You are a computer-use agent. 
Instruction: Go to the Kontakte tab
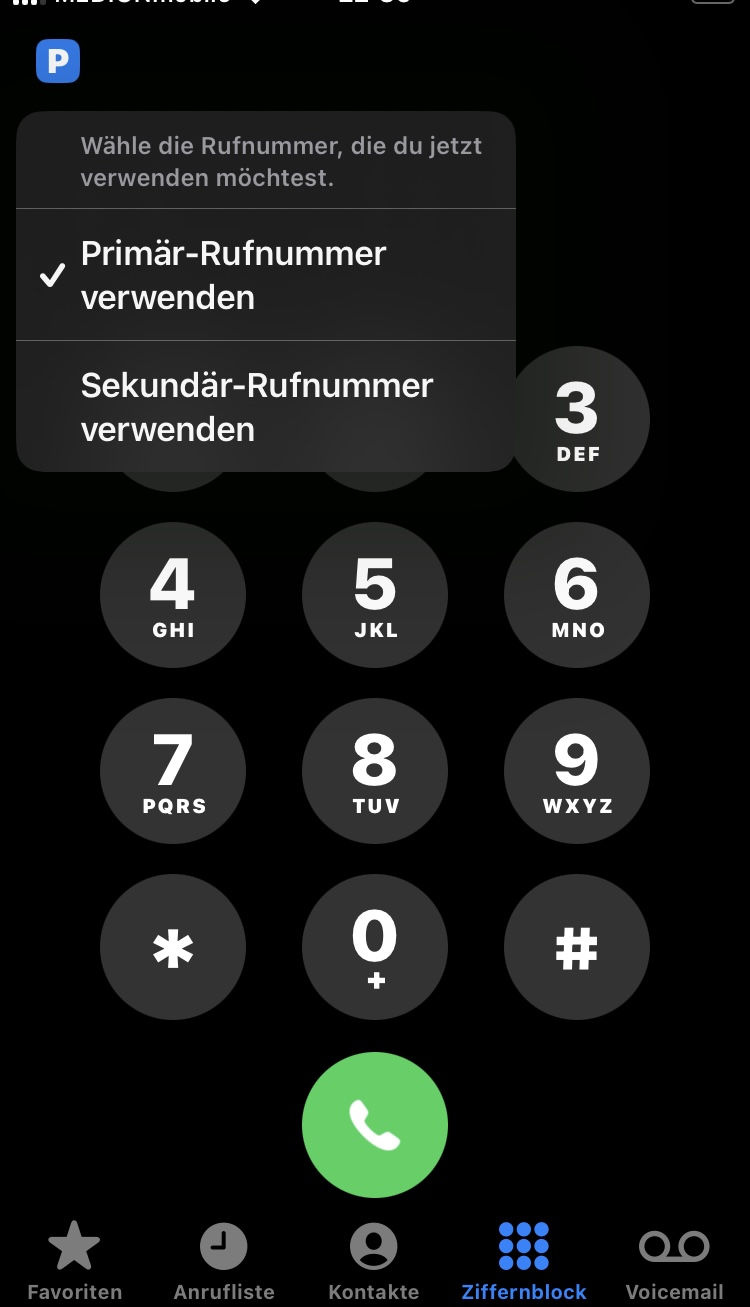click(374, 1262)
